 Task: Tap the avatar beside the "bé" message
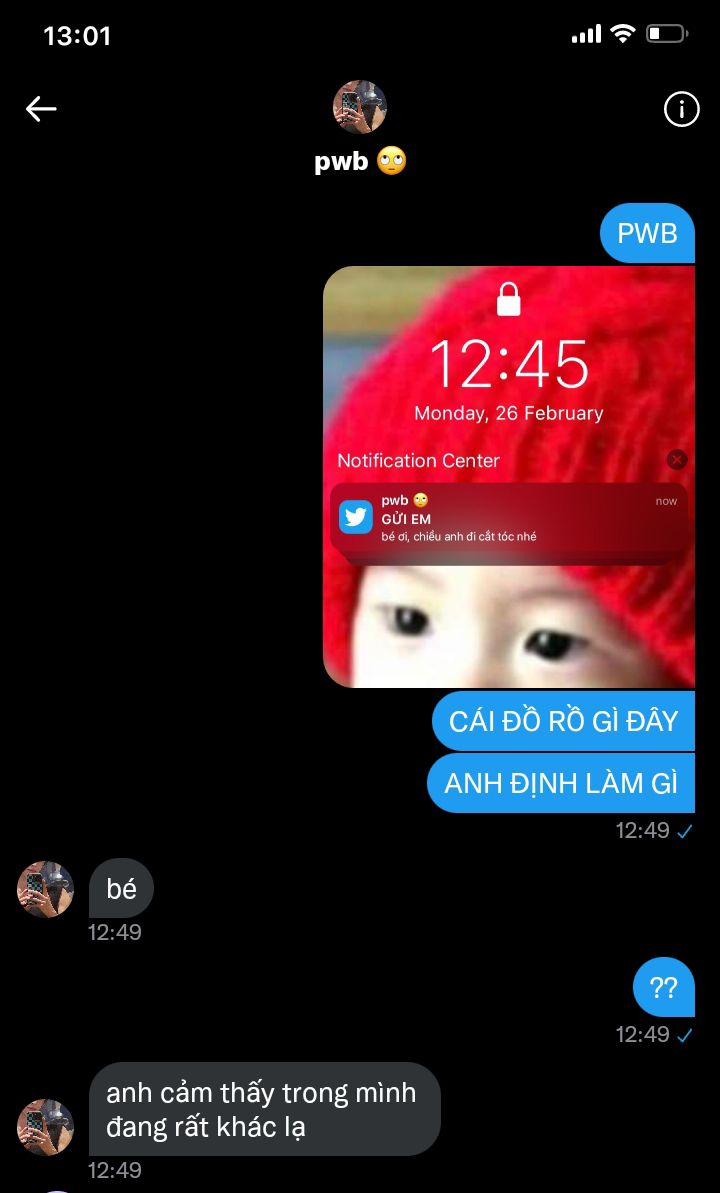point(45,889)
